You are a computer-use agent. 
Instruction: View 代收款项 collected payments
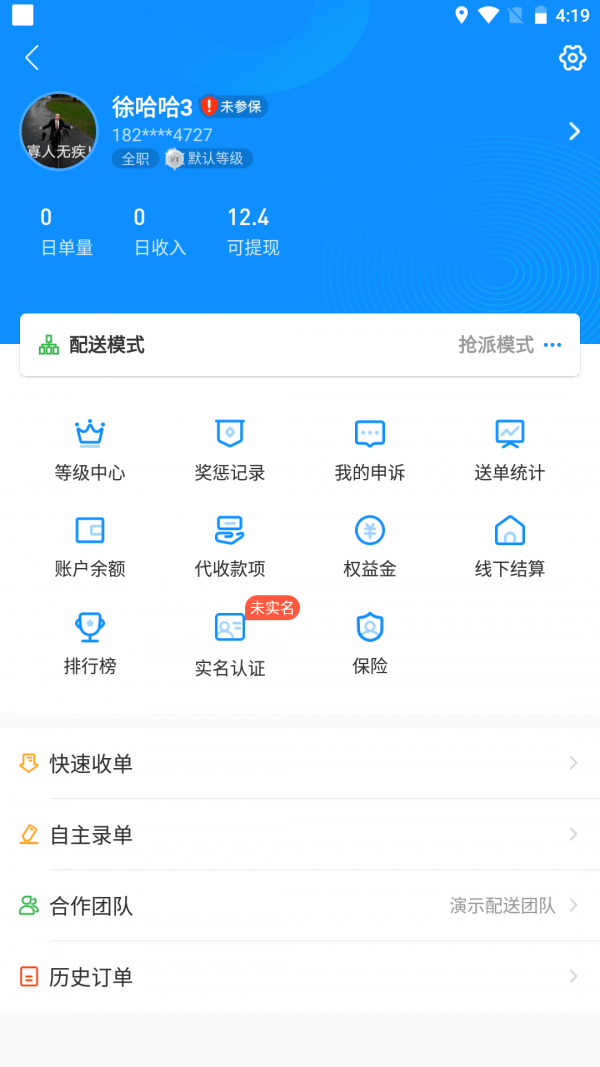point(230,546)
